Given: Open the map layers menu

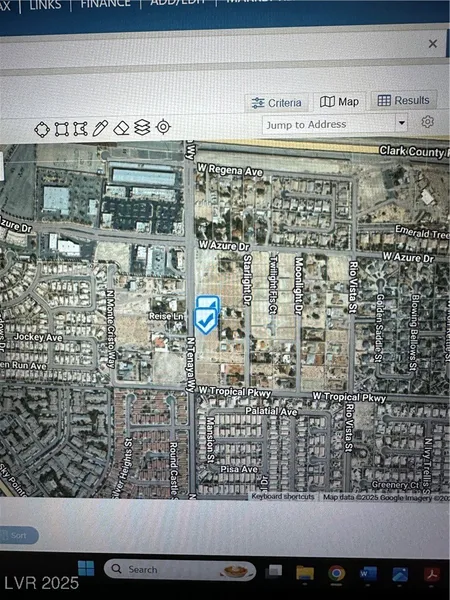Looking at the screenshot, I should pos(142,127).
